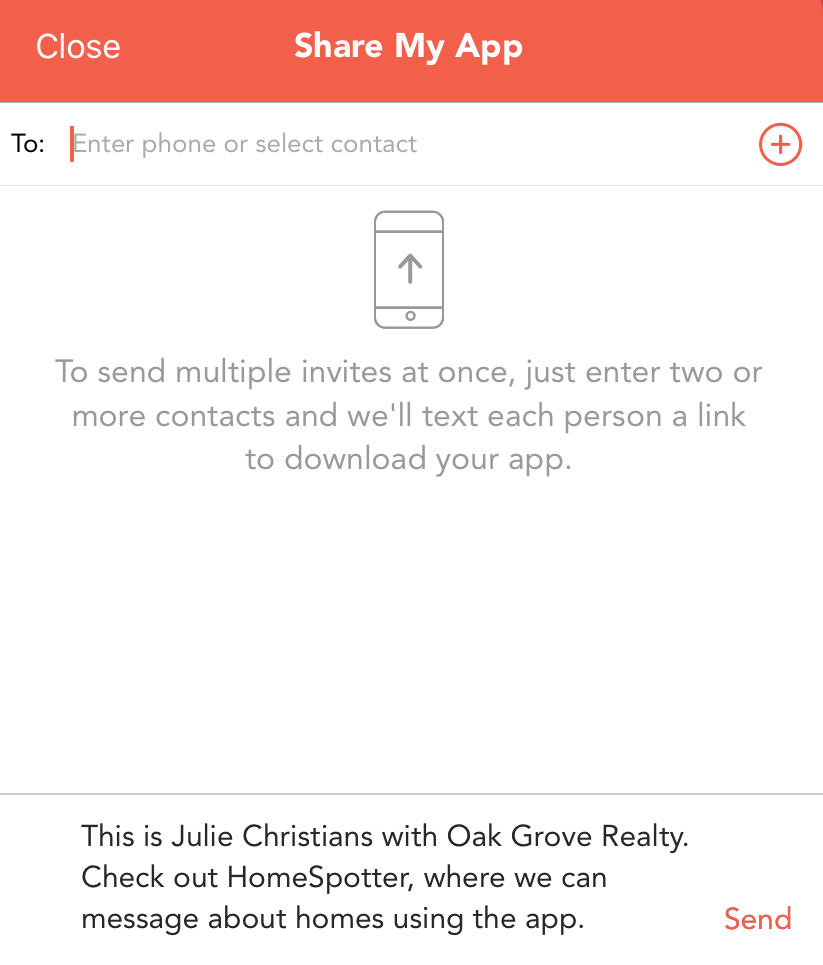Click the Enter phone or select contact placeholder
This screenshot has width=823, height=965.
coord(244,144)
